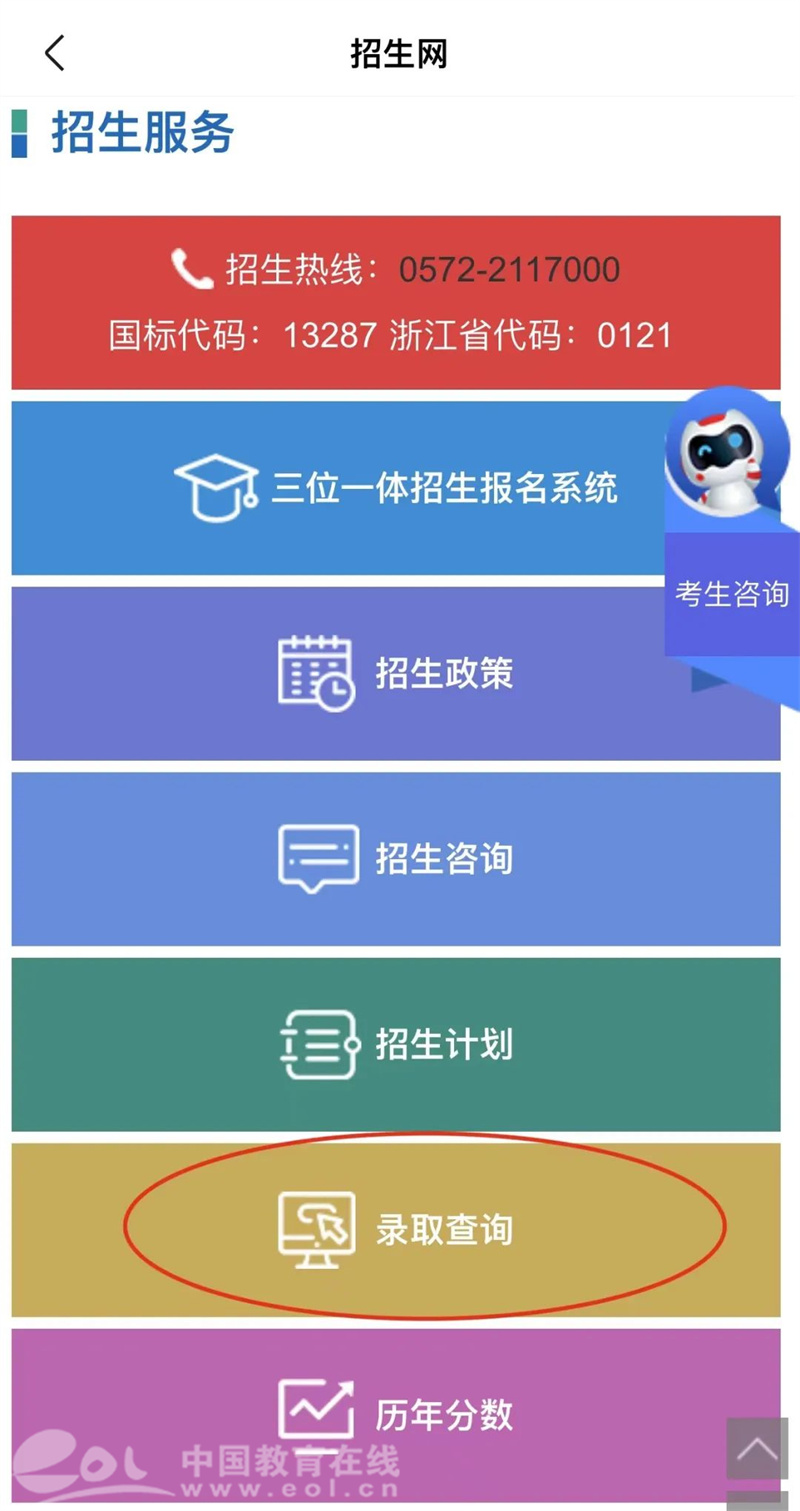
Task: Open the notebook list icon for 招生计划
Action: 319,1045
